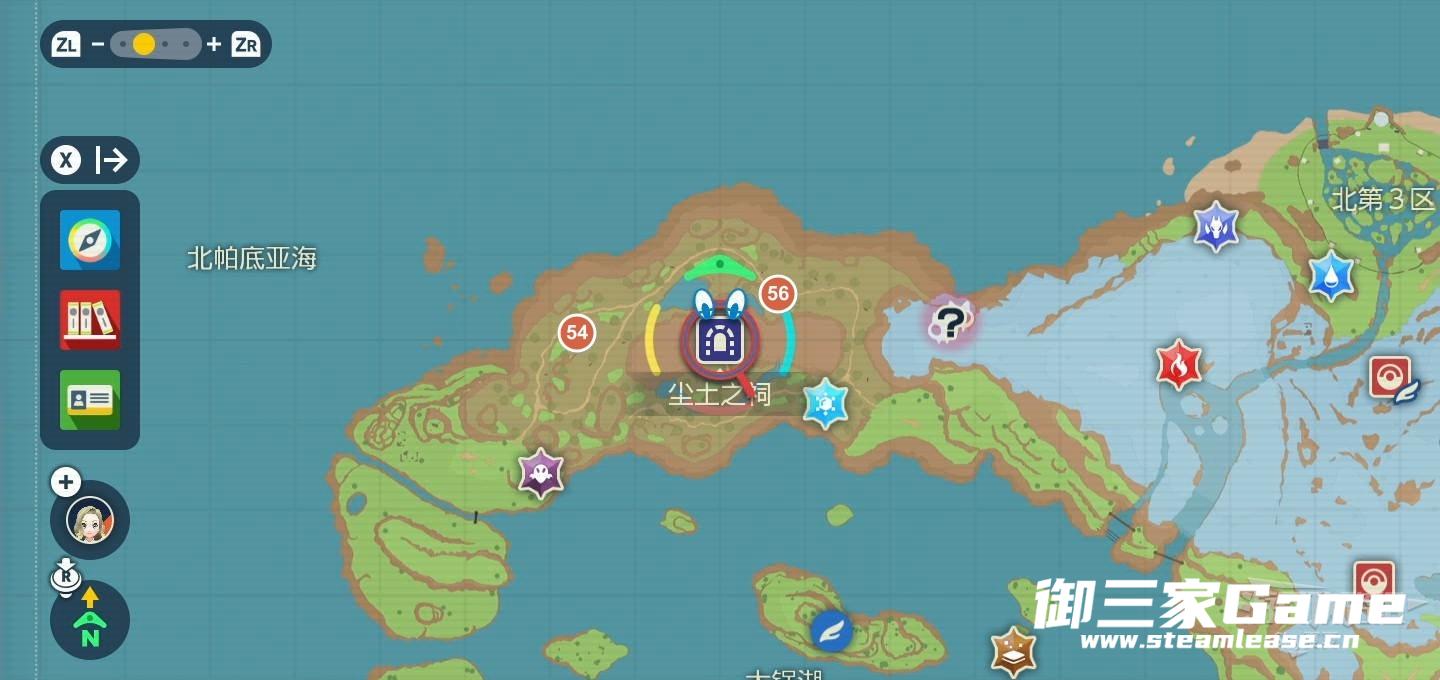Select the purple ghost Tera raid crystal
The width and height of the screenshot is (1440, 680).
[541, 473]
